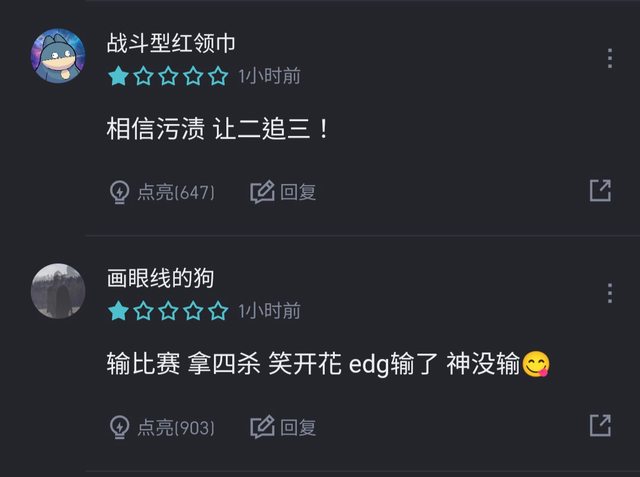Reply to 画眼线的狗's comment
Viewport: 640px width, 477px height.
click(283, 427)
